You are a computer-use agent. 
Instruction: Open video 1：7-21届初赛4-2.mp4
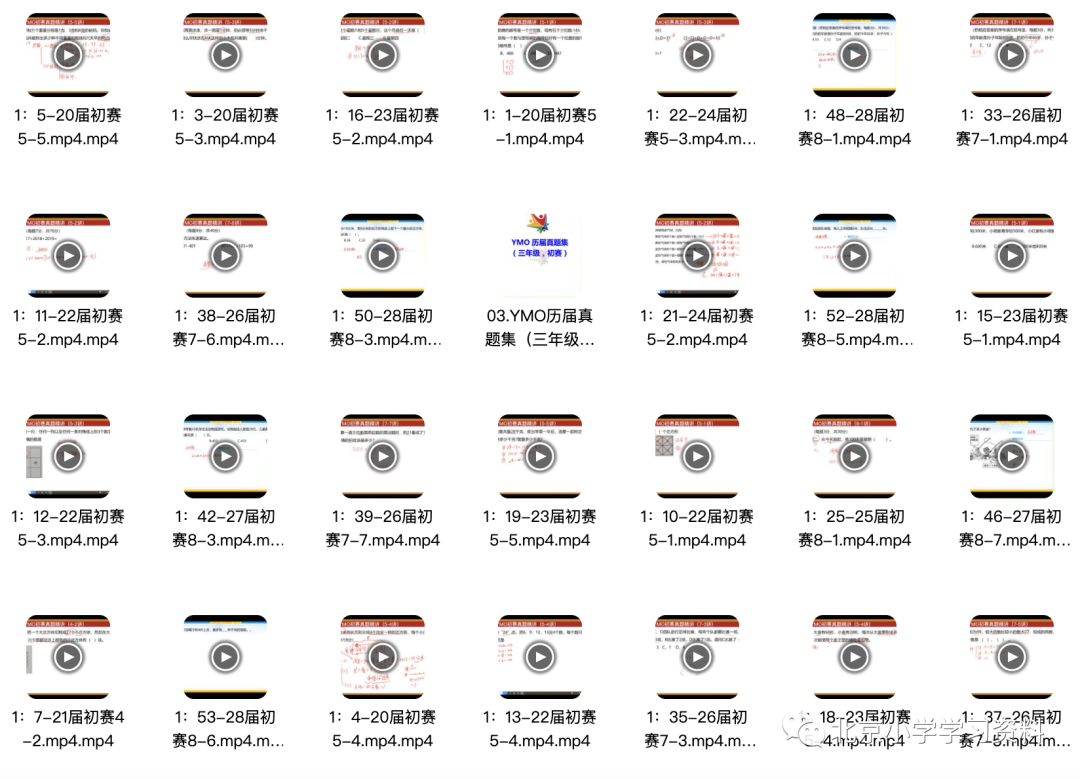point(68,657)
